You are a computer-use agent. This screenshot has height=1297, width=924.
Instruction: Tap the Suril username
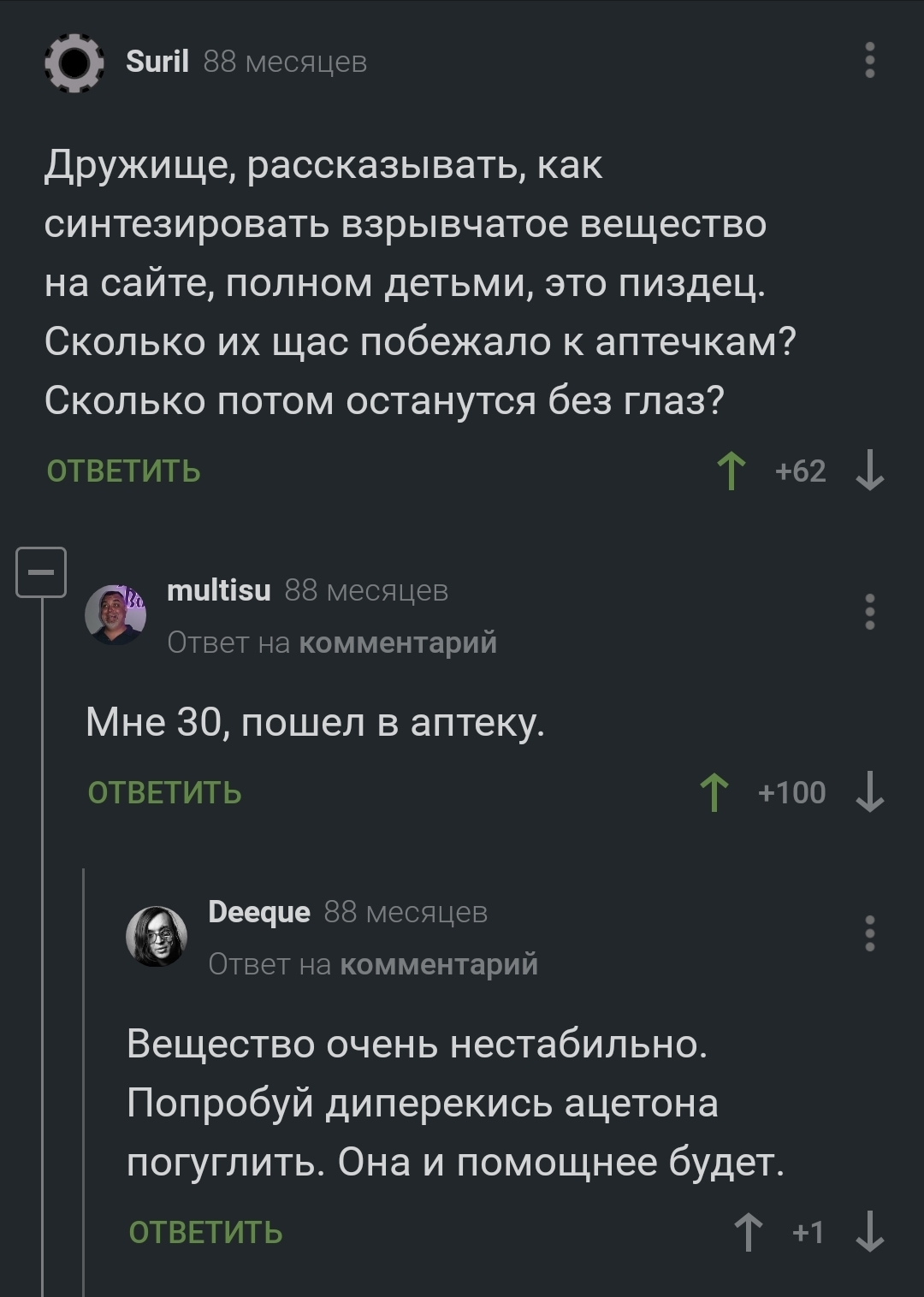[x=157, y=62]
